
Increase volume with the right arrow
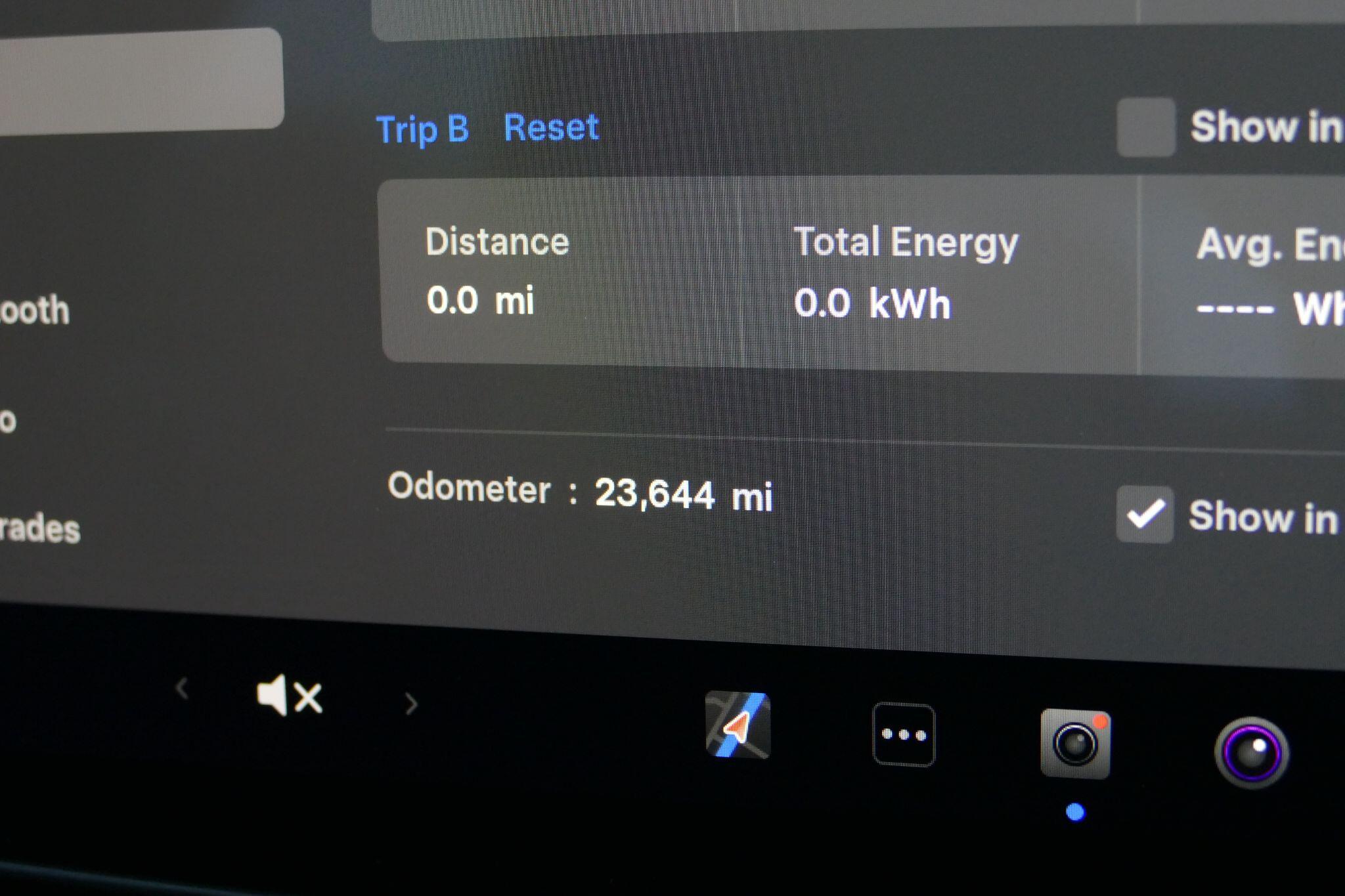click(x=411, y=703)
